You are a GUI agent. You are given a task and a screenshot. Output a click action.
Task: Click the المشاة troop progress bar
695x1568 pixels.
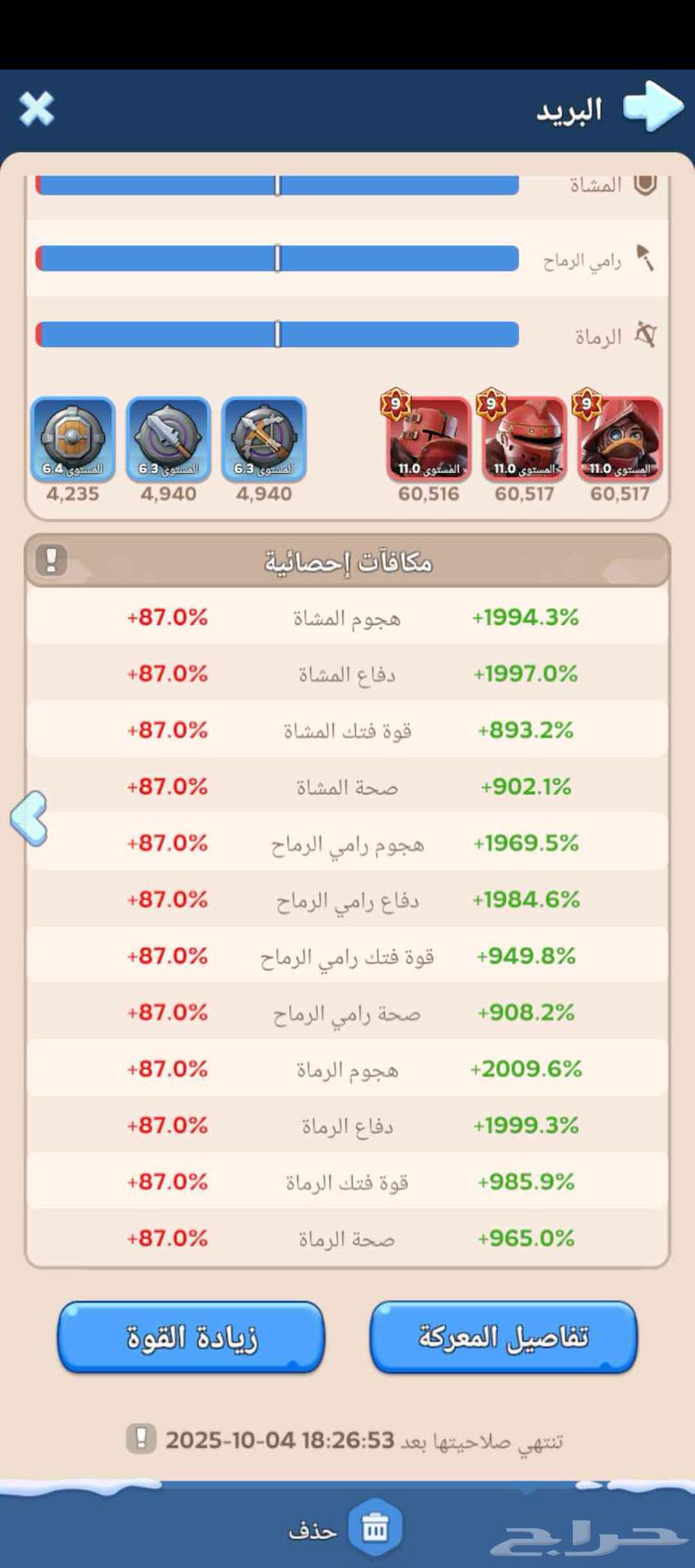pyautogui.click(x=277, y=184)
